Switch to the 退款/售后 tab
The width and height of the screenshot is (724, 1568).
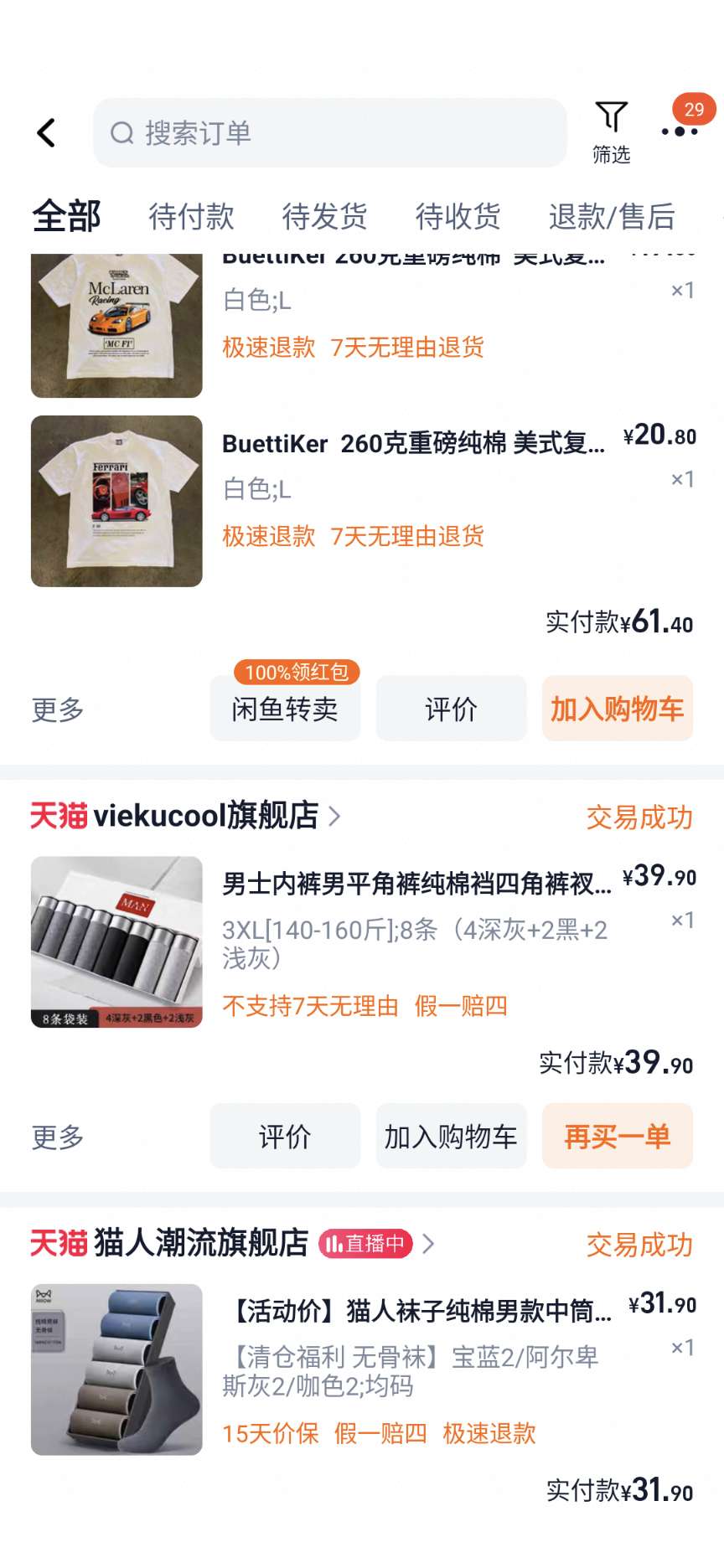612,216
